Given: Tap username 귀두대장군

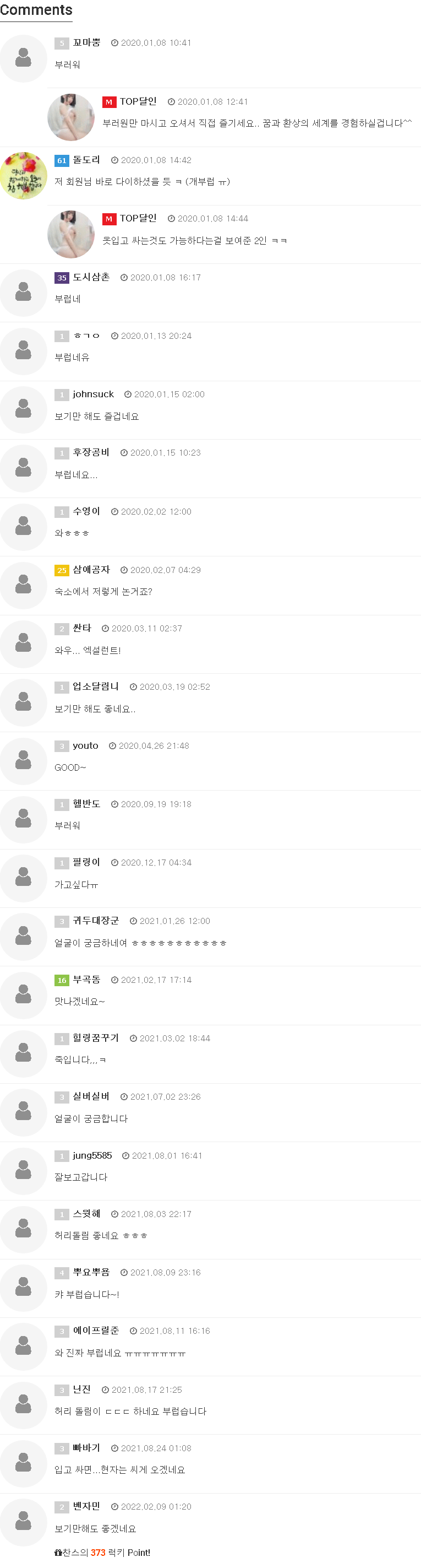Looking at the screenshot, I should click(96, 921).
